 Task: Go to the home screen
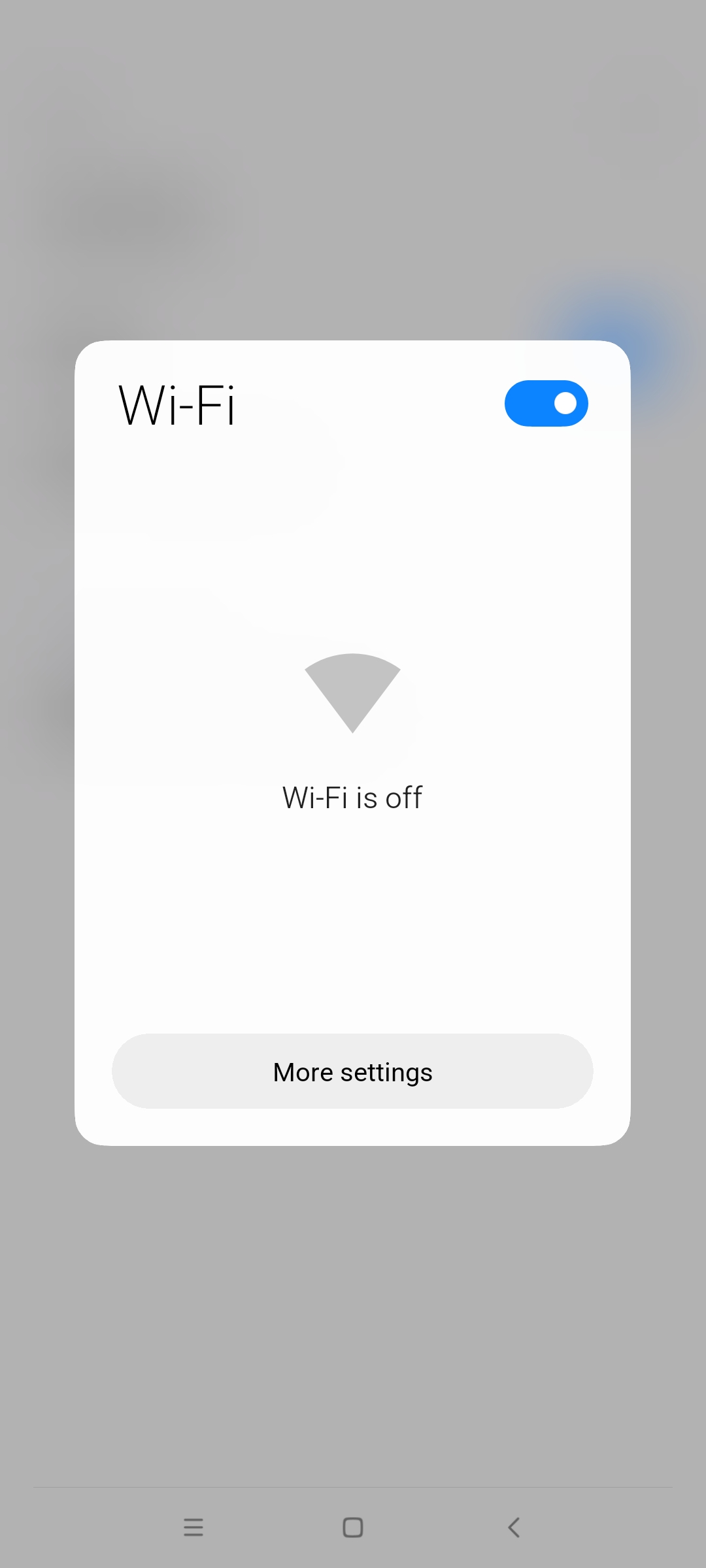pos(353,1527)
